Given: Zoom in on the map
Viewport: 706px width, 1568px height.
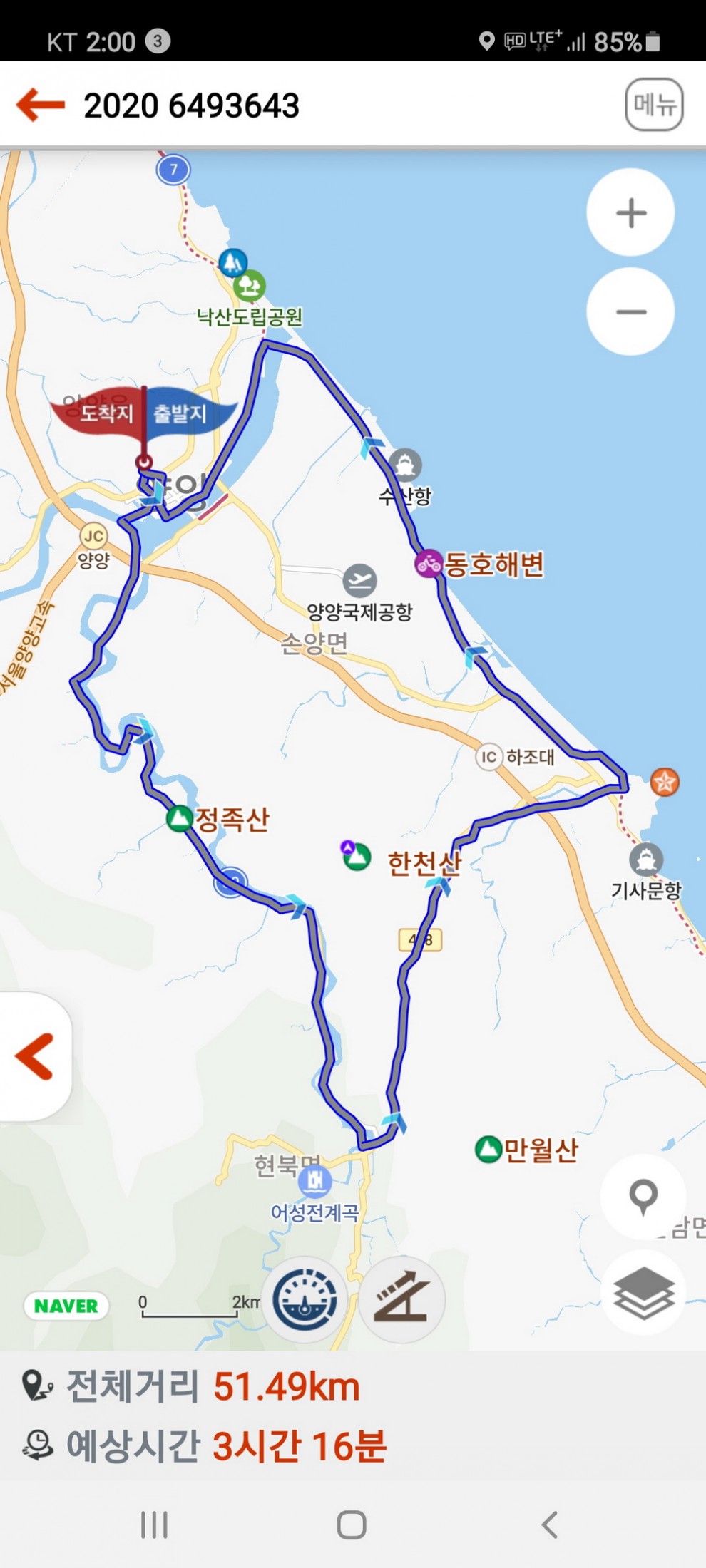Looking at the screenshot, I should click(630, 212).
